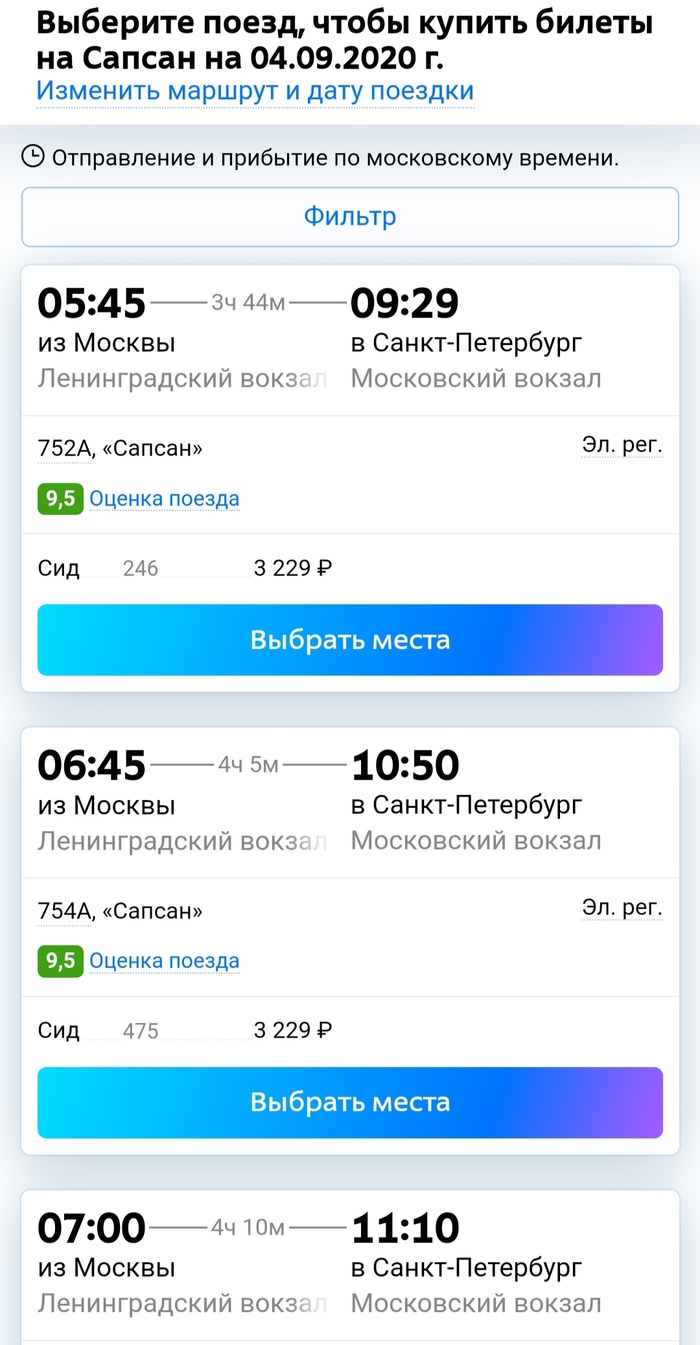This screenshot has width=700, height=1345.
Task: Open the change route and date link
Action: pos(255,91)
